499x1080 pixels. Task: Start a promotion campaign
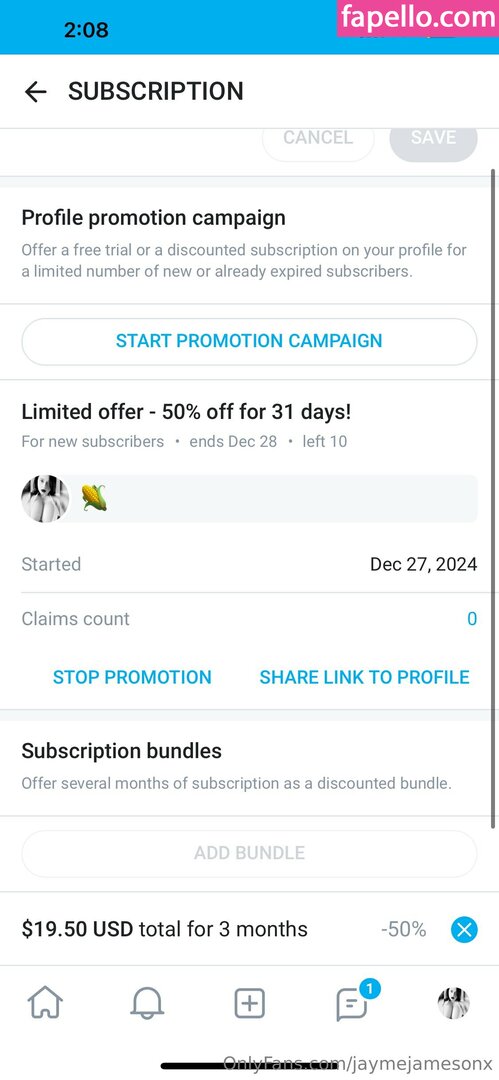250,341
